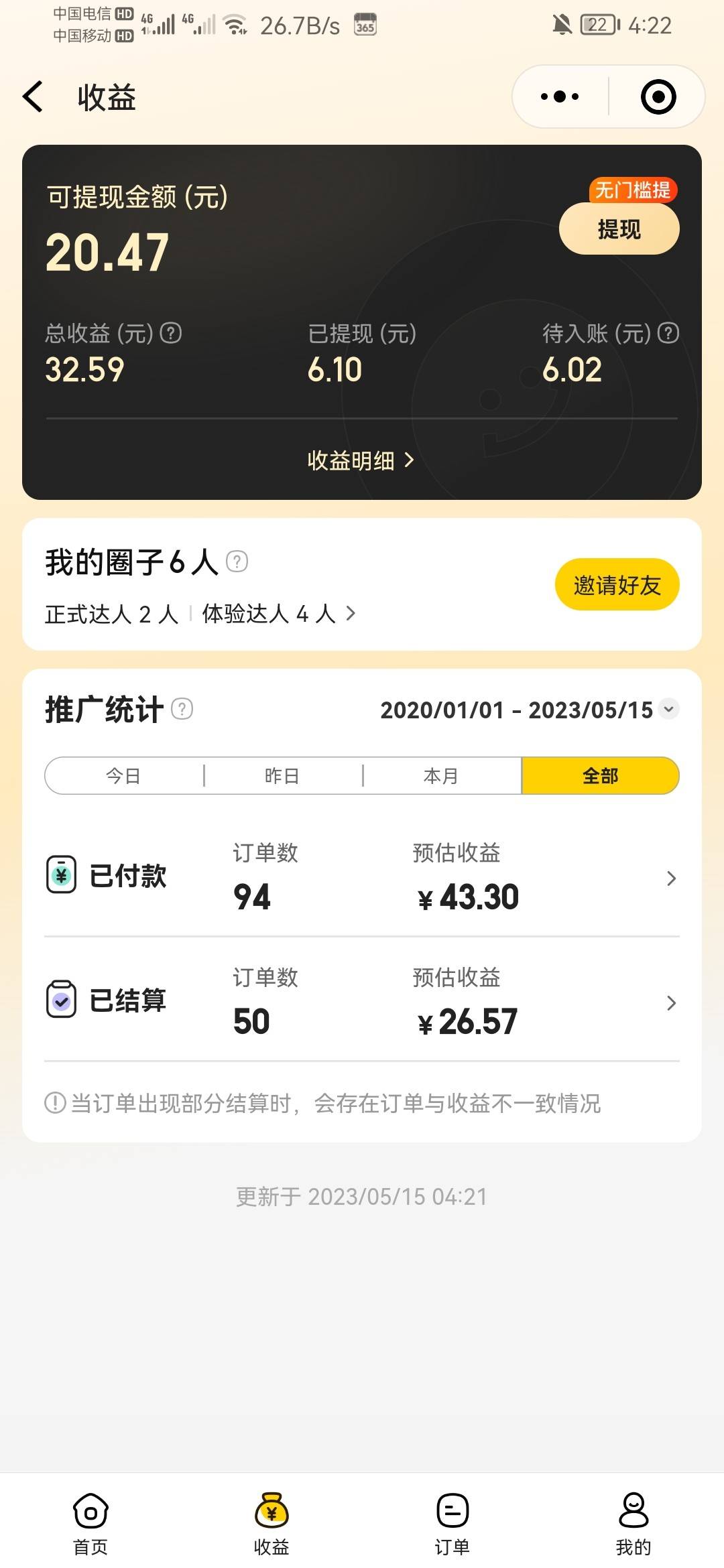Close the mini program with the circle icon
The width and height of the screenshot is (724, 1568).
(658, 96)
